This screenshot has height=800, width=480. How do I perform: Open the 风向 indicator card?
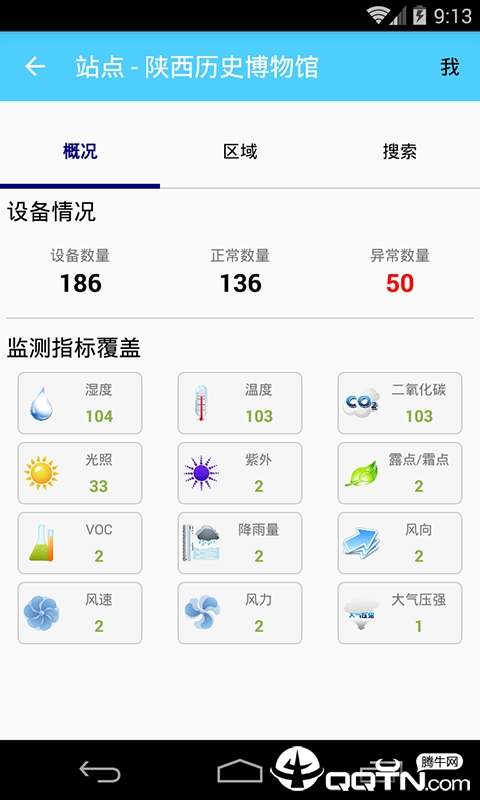pos(400,543)
